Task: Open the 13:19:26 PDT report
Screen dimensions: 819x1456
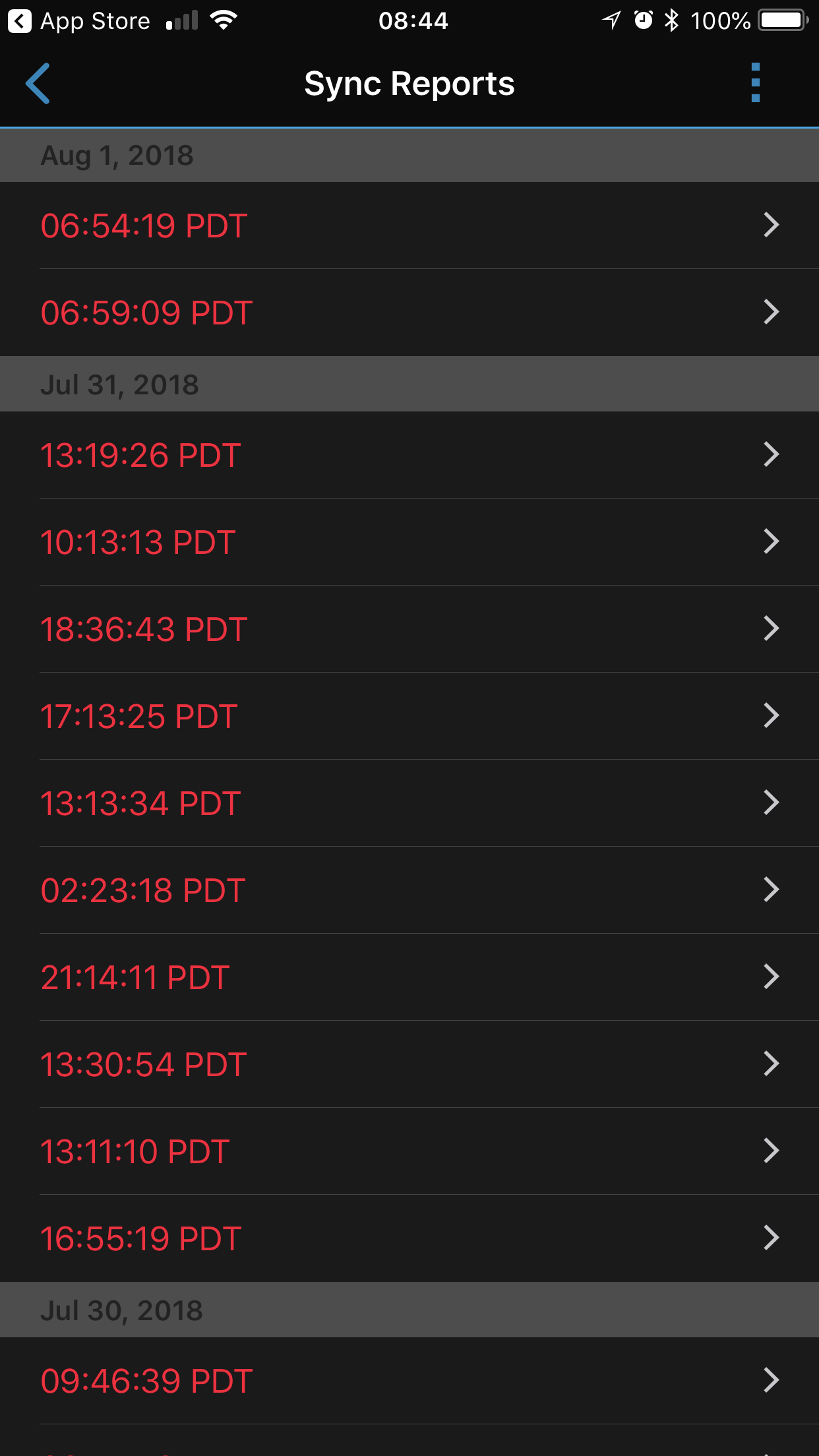Action: click(409, 455)
